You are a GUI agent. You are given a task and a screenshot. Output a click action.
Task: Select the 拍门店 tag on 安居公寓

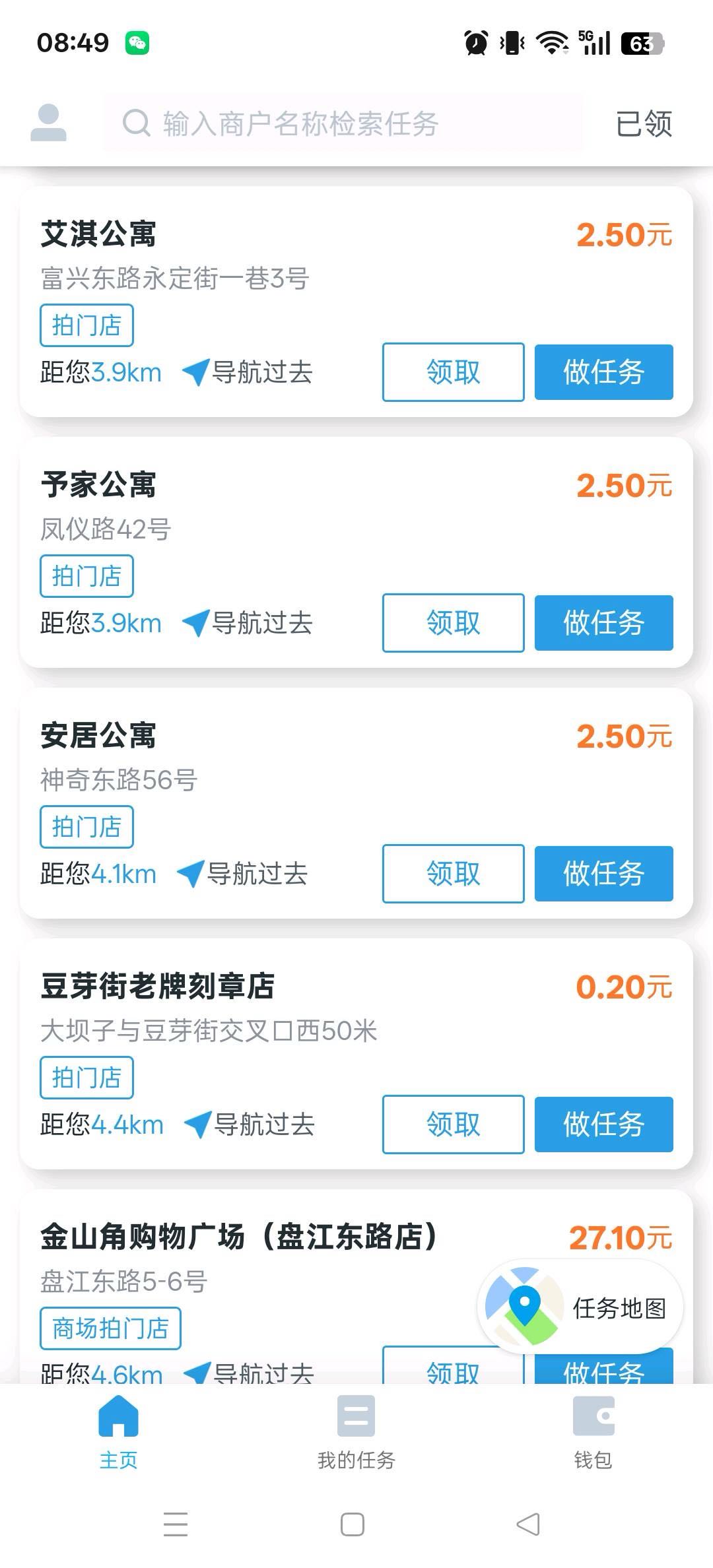[86, 826]
